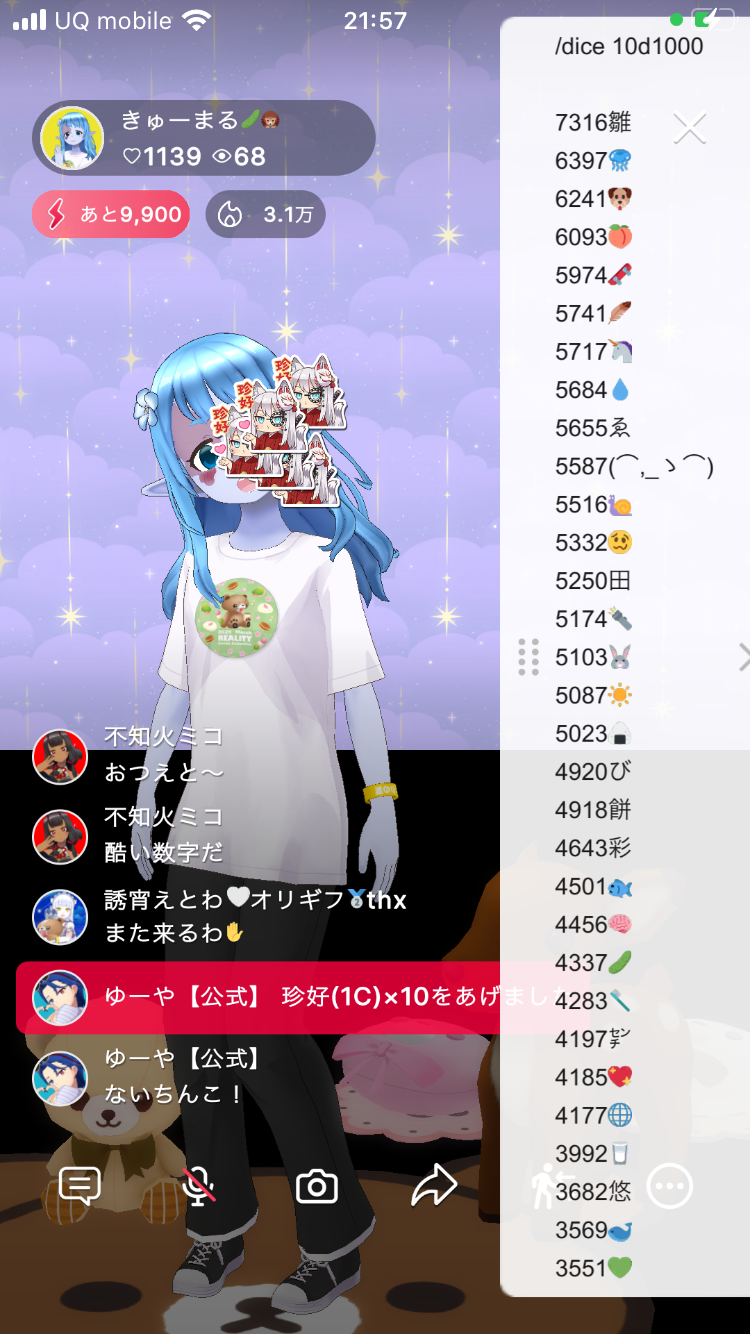
Task: Open the more options menu
Action: click(669, 1186)
